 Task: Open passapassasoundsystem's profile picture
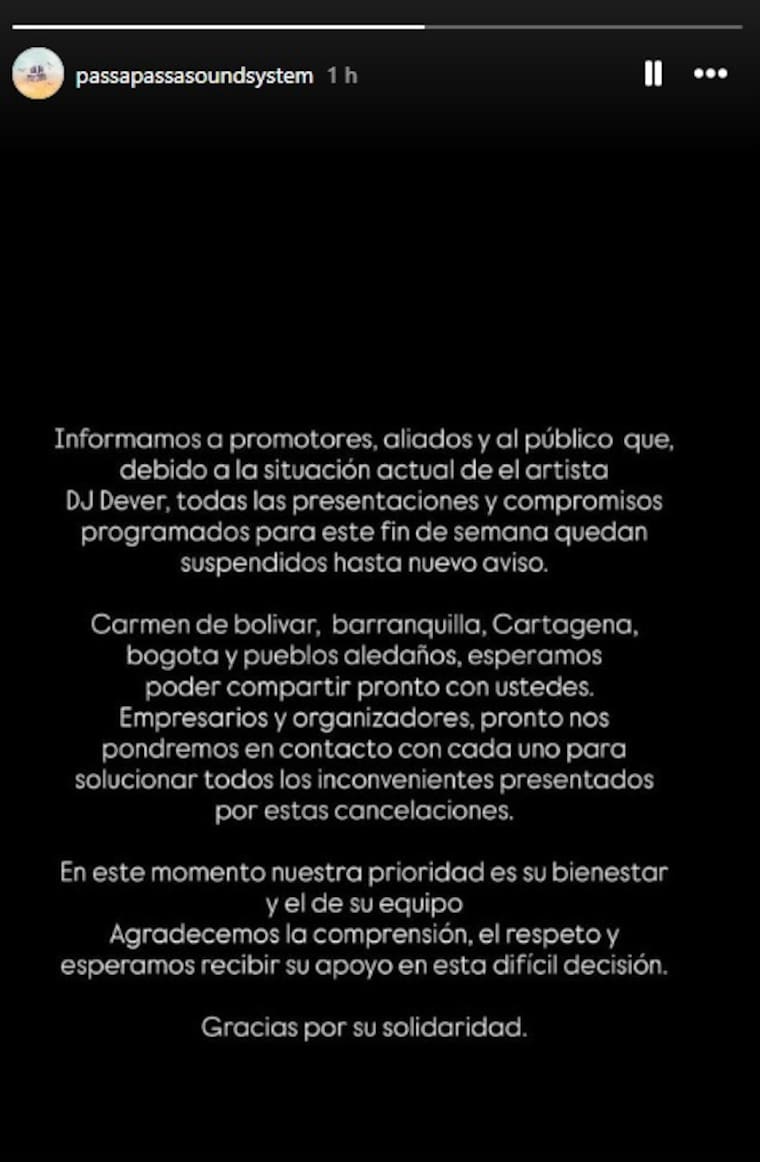coord(38,74)
